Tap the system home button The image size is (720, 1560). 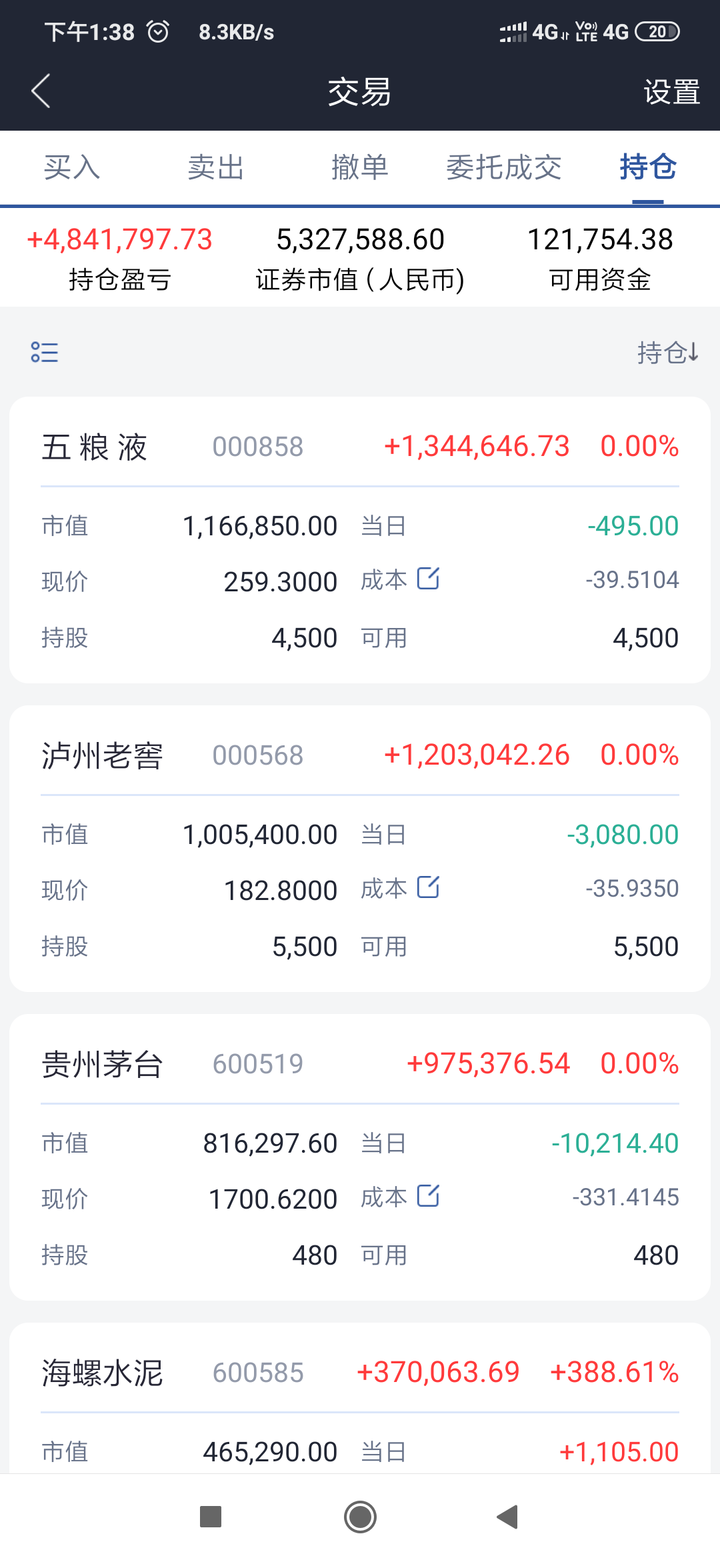pos(360,1517)
